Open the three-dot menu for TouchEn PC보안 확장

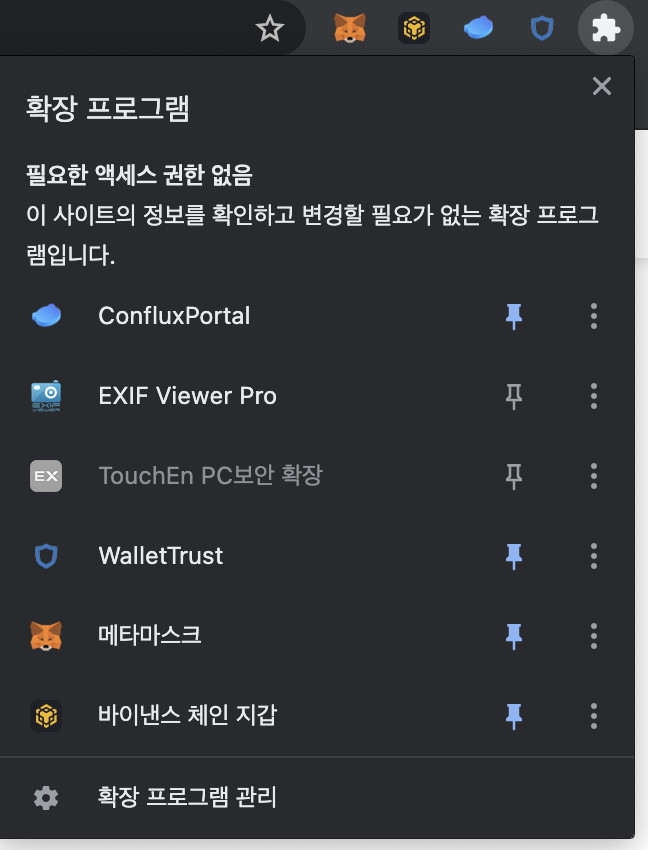click(594, 476)
